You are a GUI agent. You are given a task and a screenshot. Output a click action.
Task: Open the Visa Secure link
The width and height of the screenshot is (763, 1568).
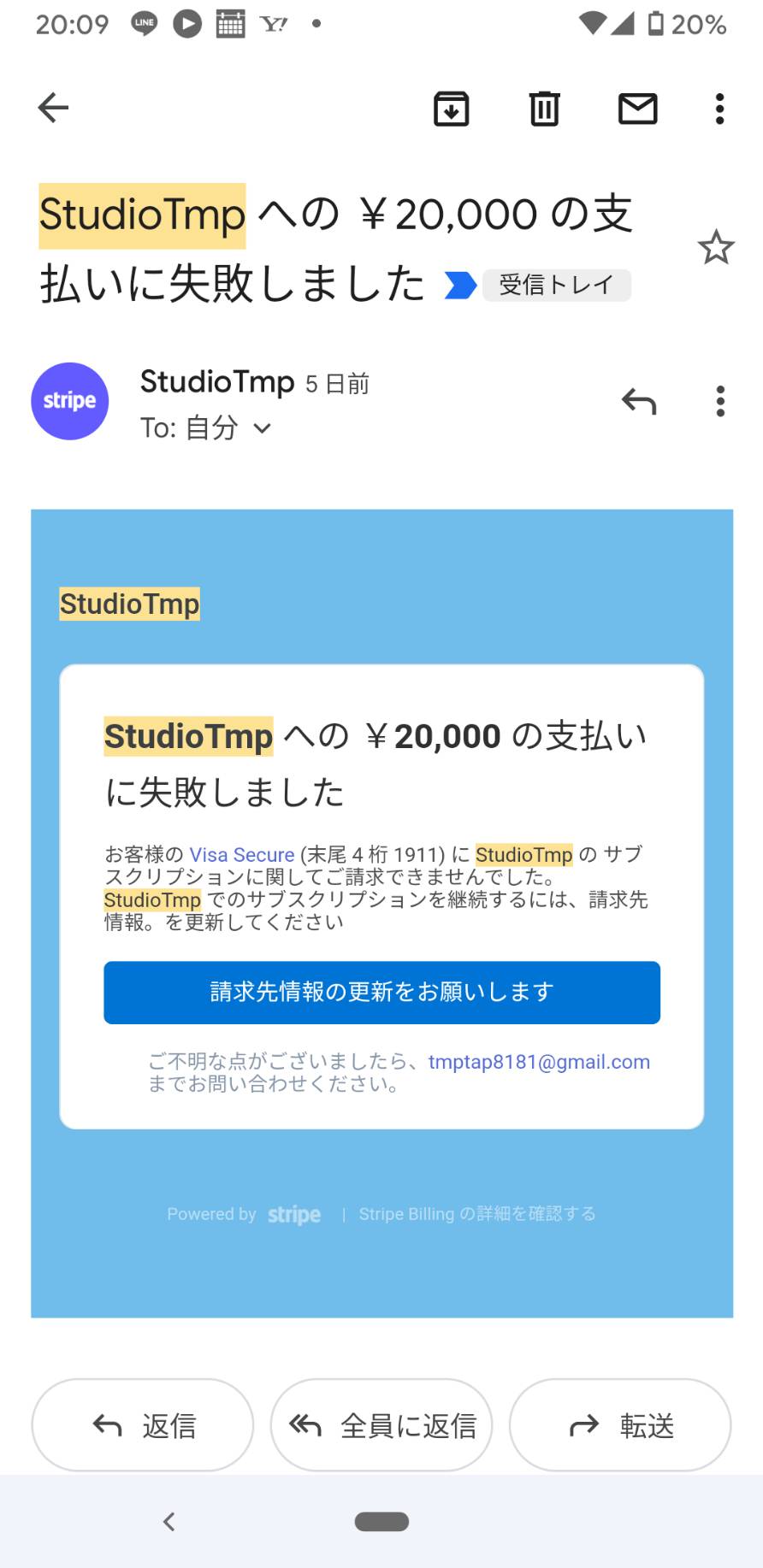pyautogui.click(x=242, y=854)
